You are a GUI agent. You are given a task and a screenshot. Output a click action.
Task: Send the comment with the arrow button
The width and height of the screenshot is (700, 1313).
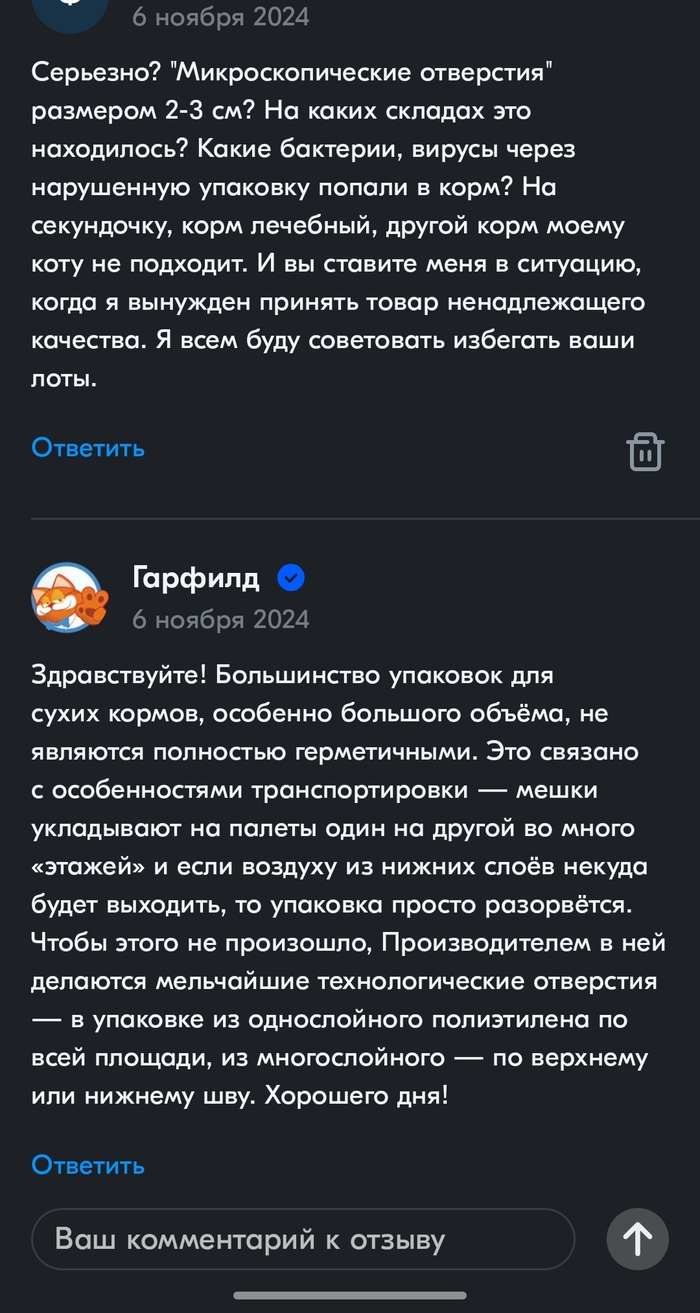(x=637, y=1240)
